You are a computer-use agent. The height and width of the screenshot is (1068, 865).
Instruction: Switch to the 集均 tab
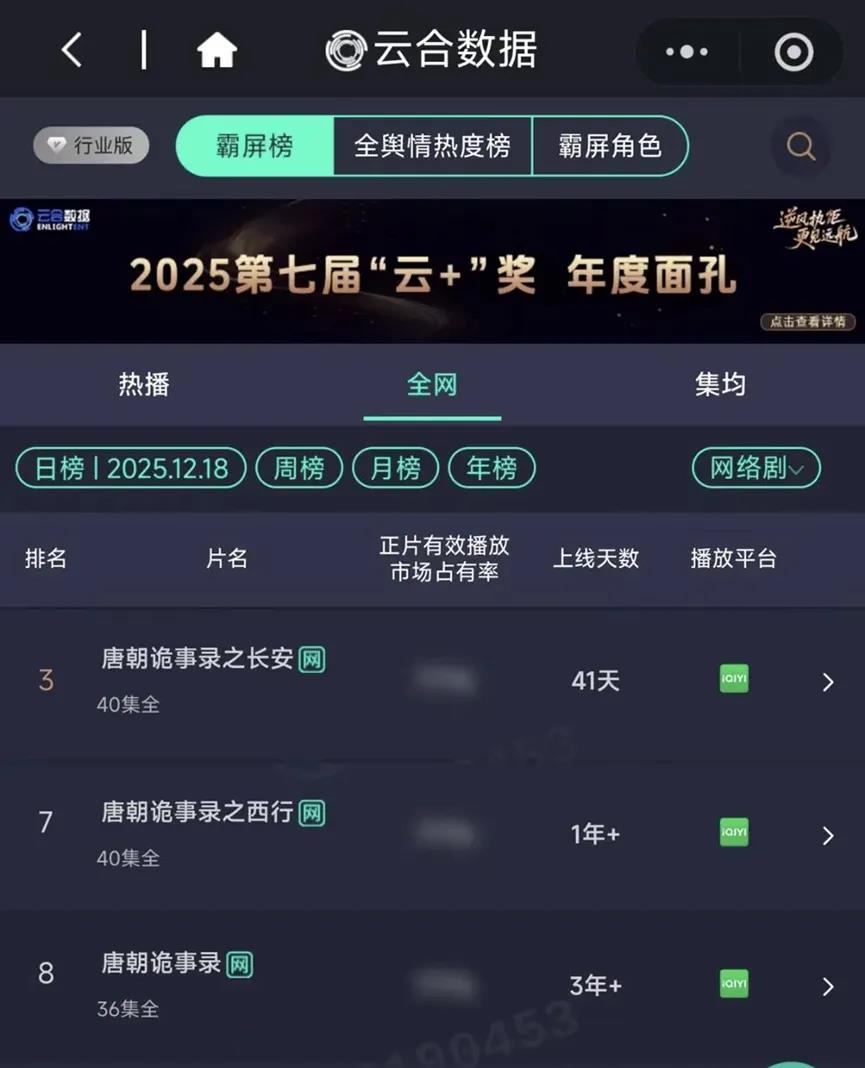tap(721, 385)
